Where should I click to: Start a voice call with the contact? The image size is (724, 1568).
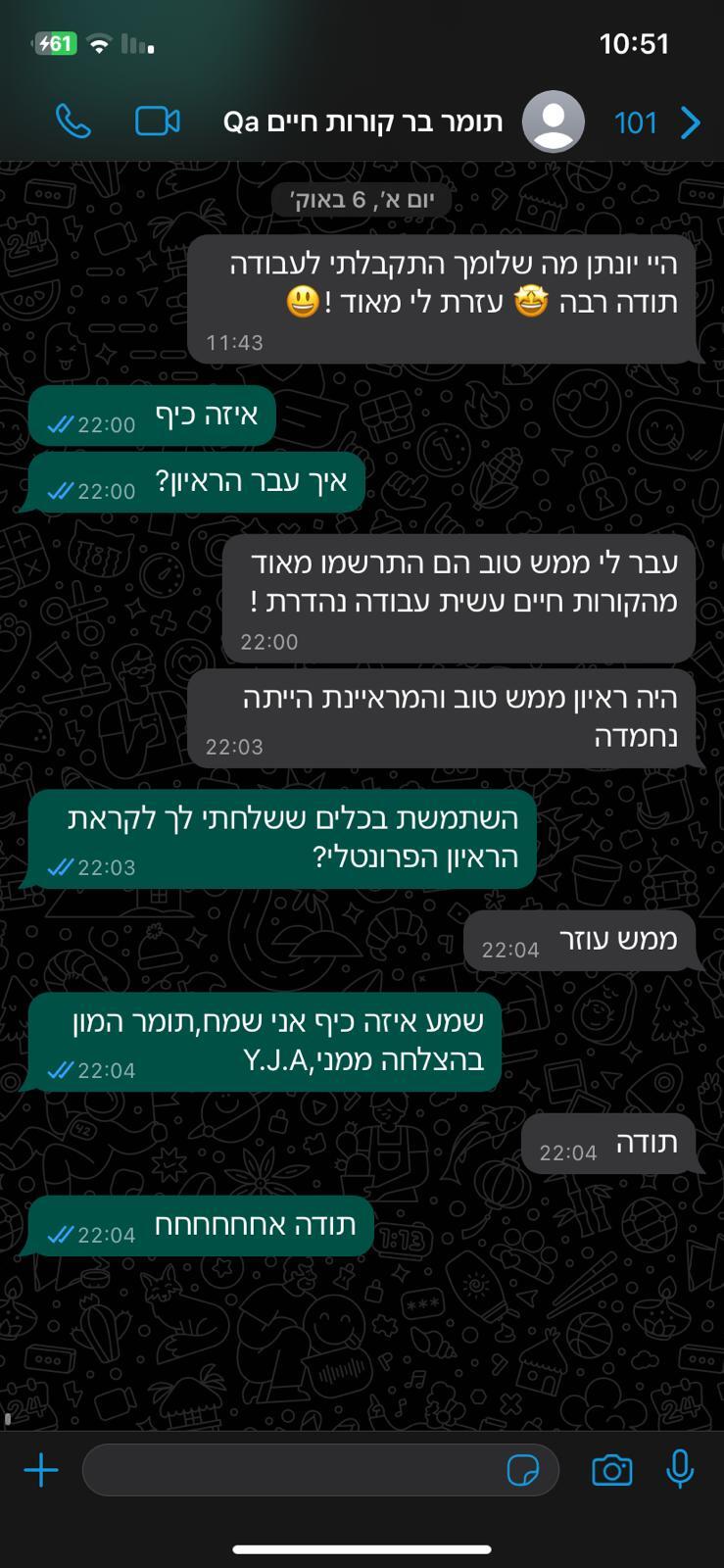(x=73, y=122)
